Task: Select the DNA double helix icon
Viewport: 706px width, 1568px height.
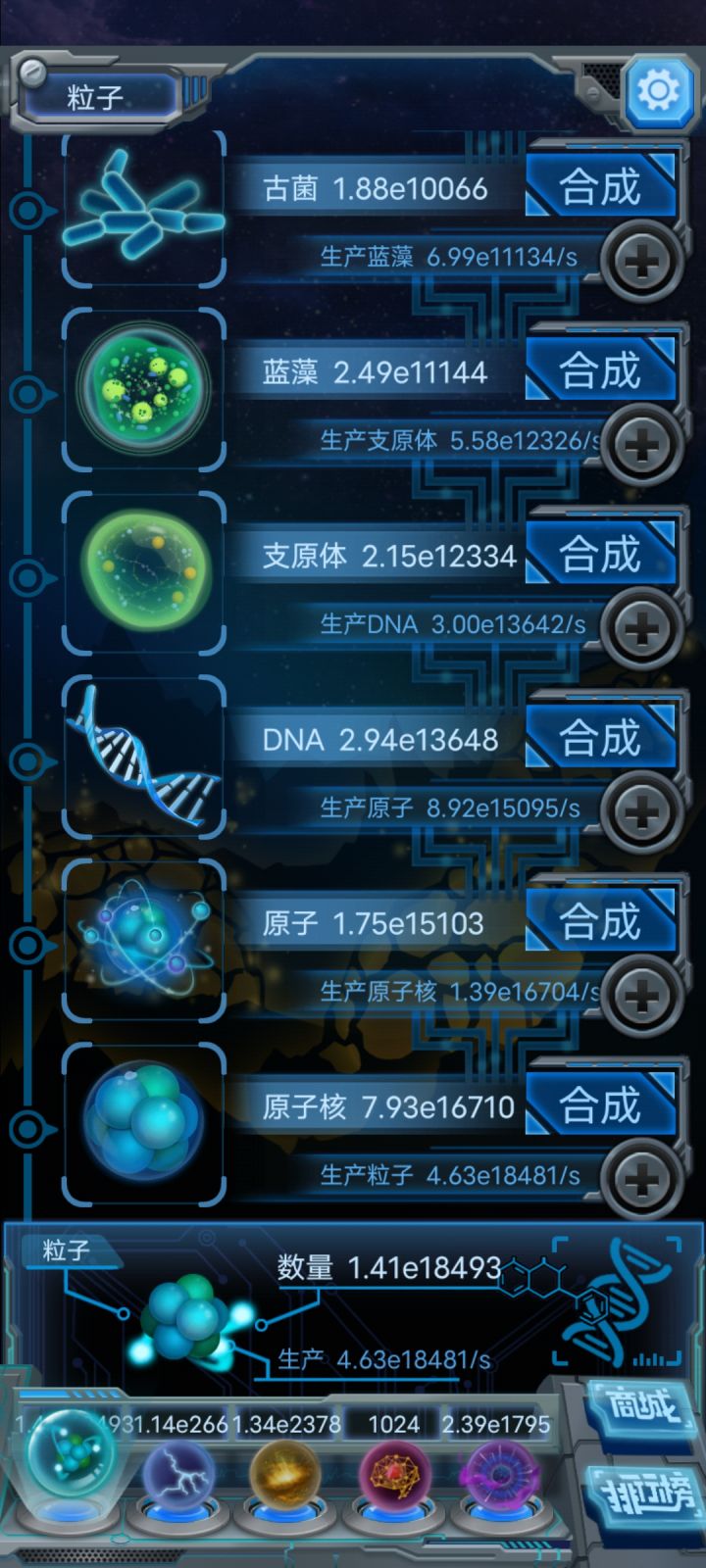Action: [143, 757]
